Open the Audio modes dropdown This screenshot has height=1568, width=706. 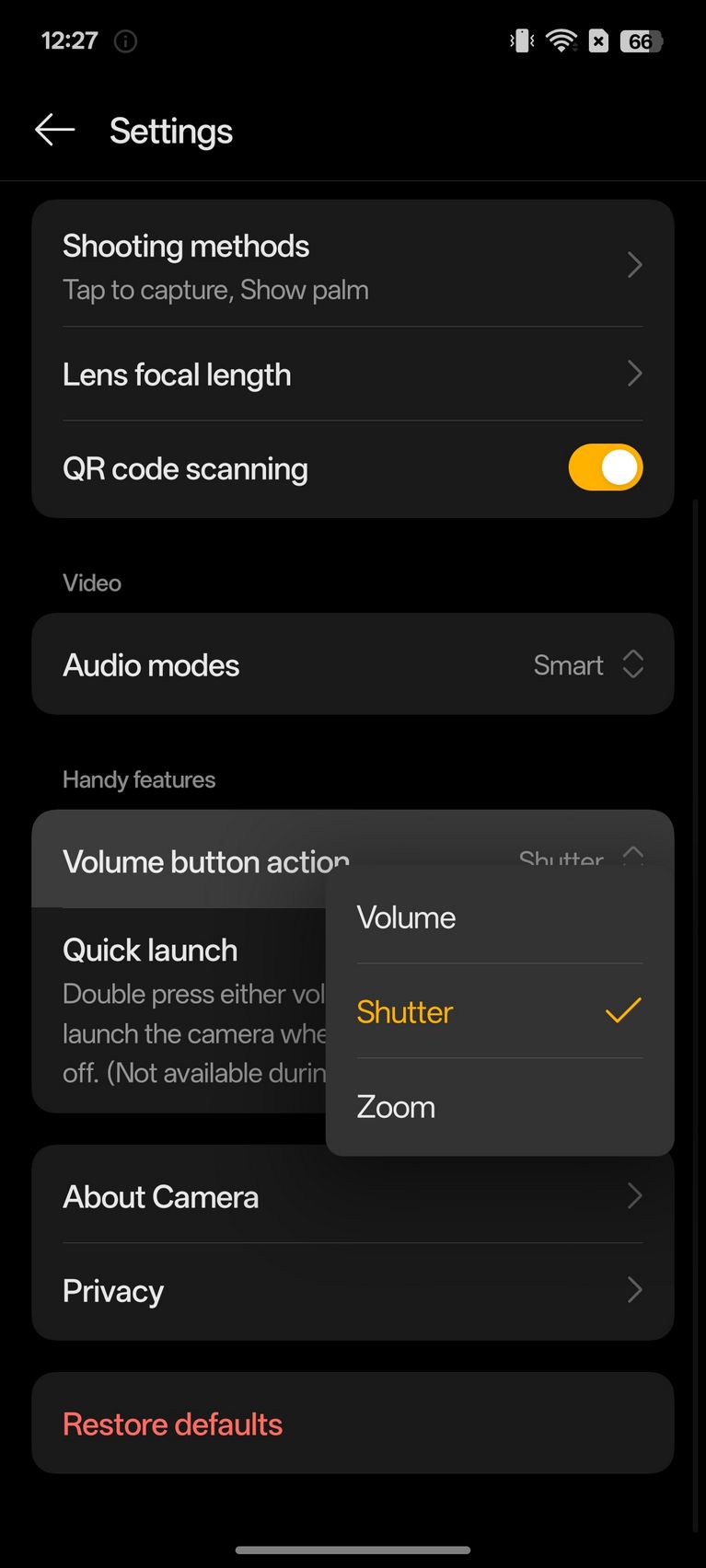[353, 664]
